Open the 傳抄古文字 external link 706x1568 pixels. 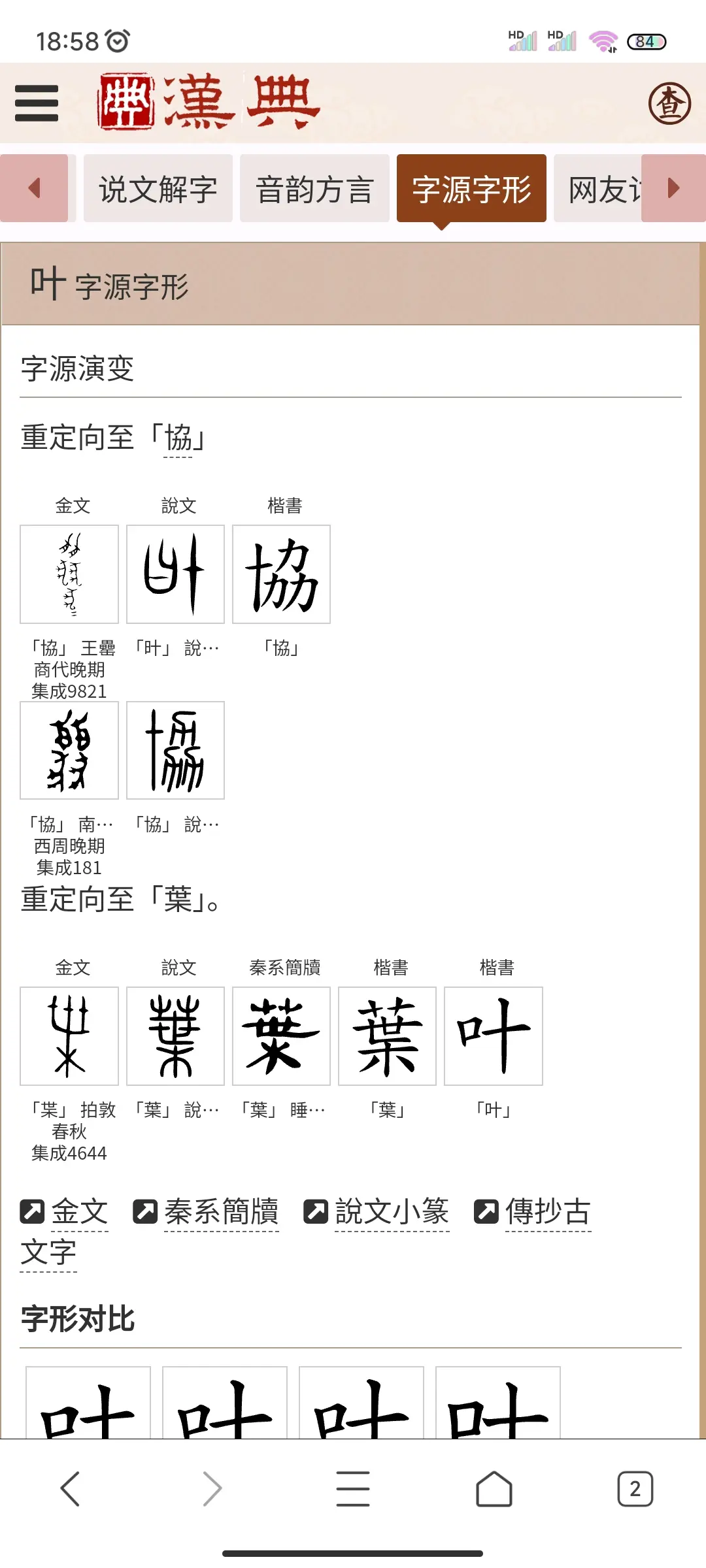pos(548,1212)
